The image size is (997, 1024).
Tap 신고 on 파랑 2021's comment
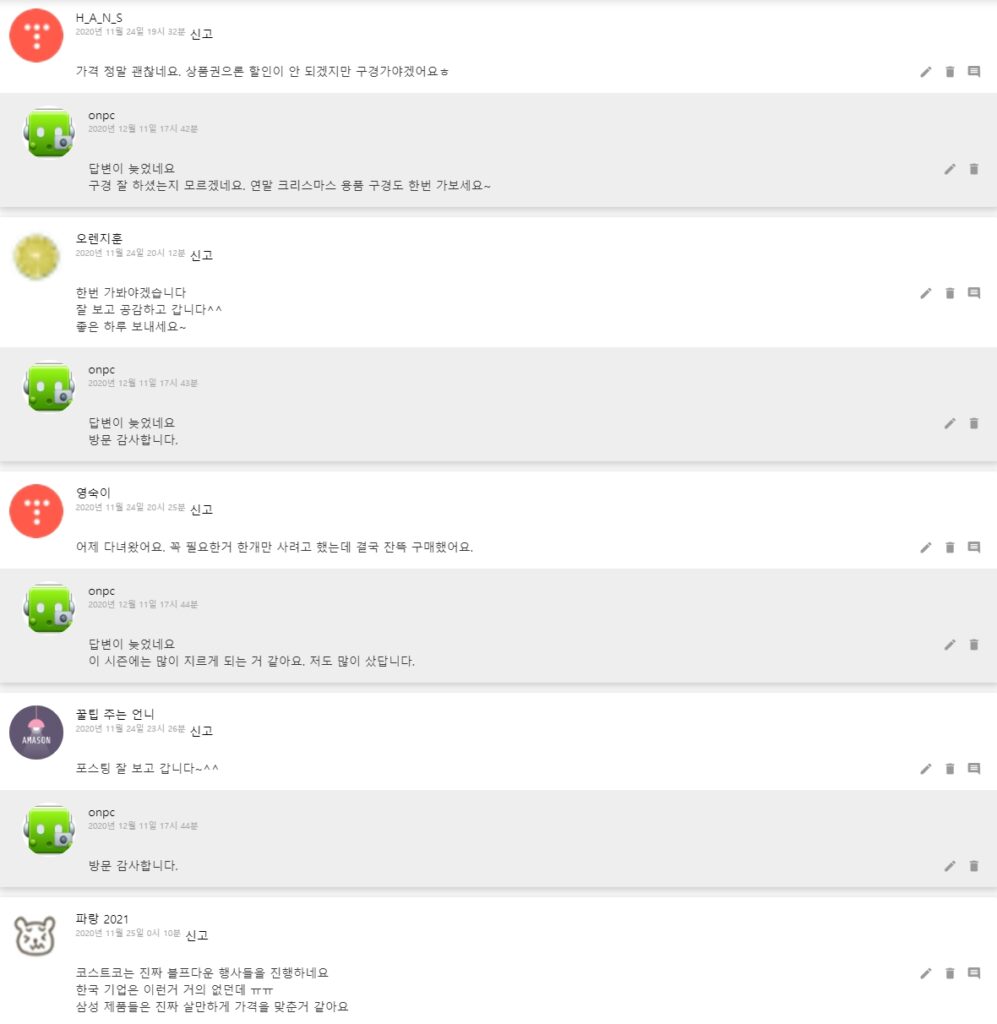(196, 936)
